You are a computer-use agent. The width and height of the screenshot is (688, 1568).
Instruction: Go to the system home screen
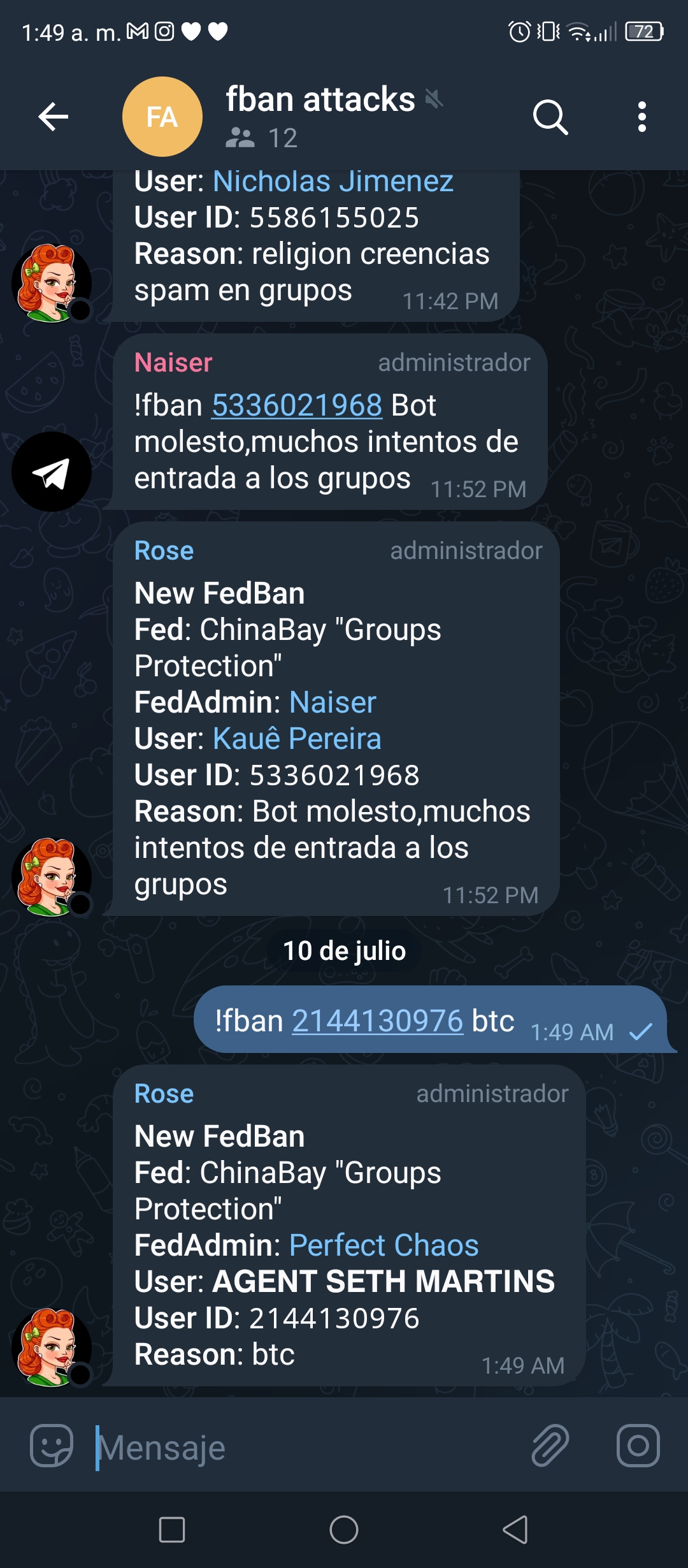(344, 1530)
